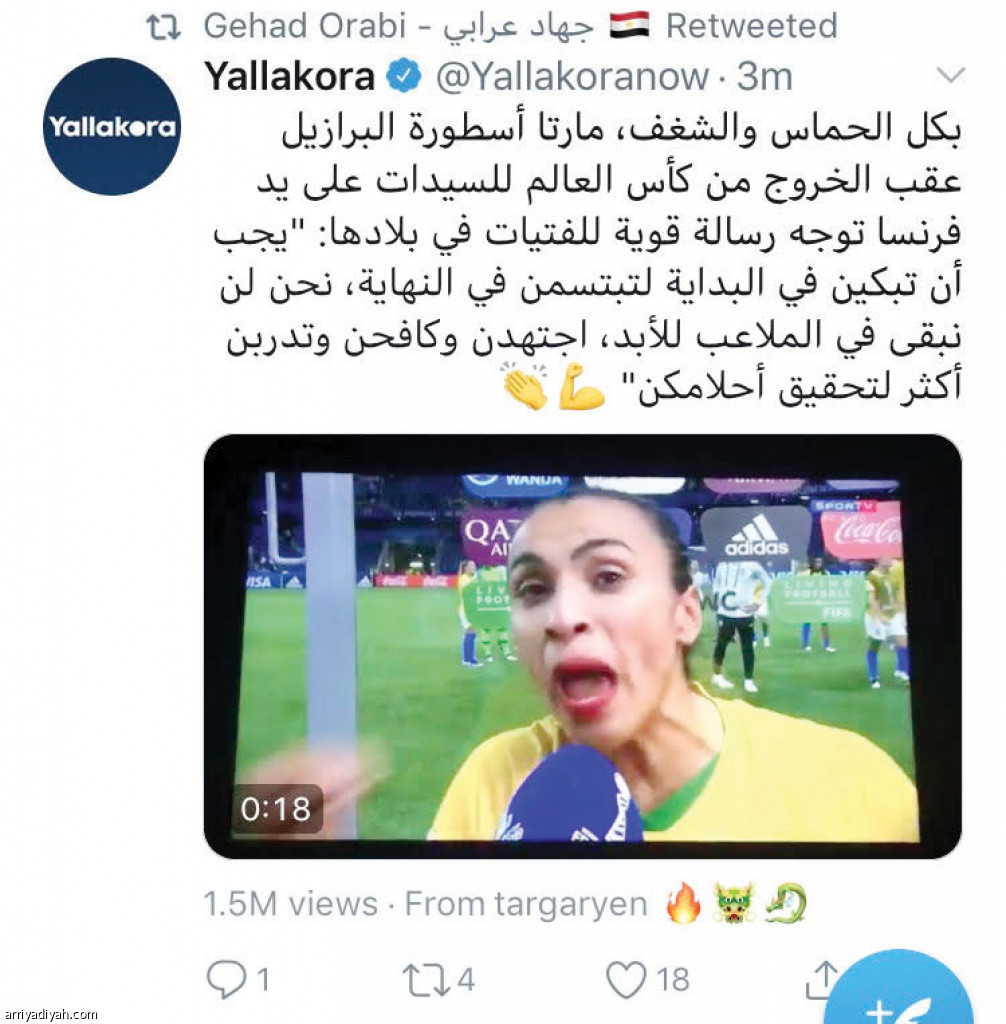The height and width of the screenshot is (1024, 1006).
Task: Like the Yallakora tweet
Action: (627, 980)
